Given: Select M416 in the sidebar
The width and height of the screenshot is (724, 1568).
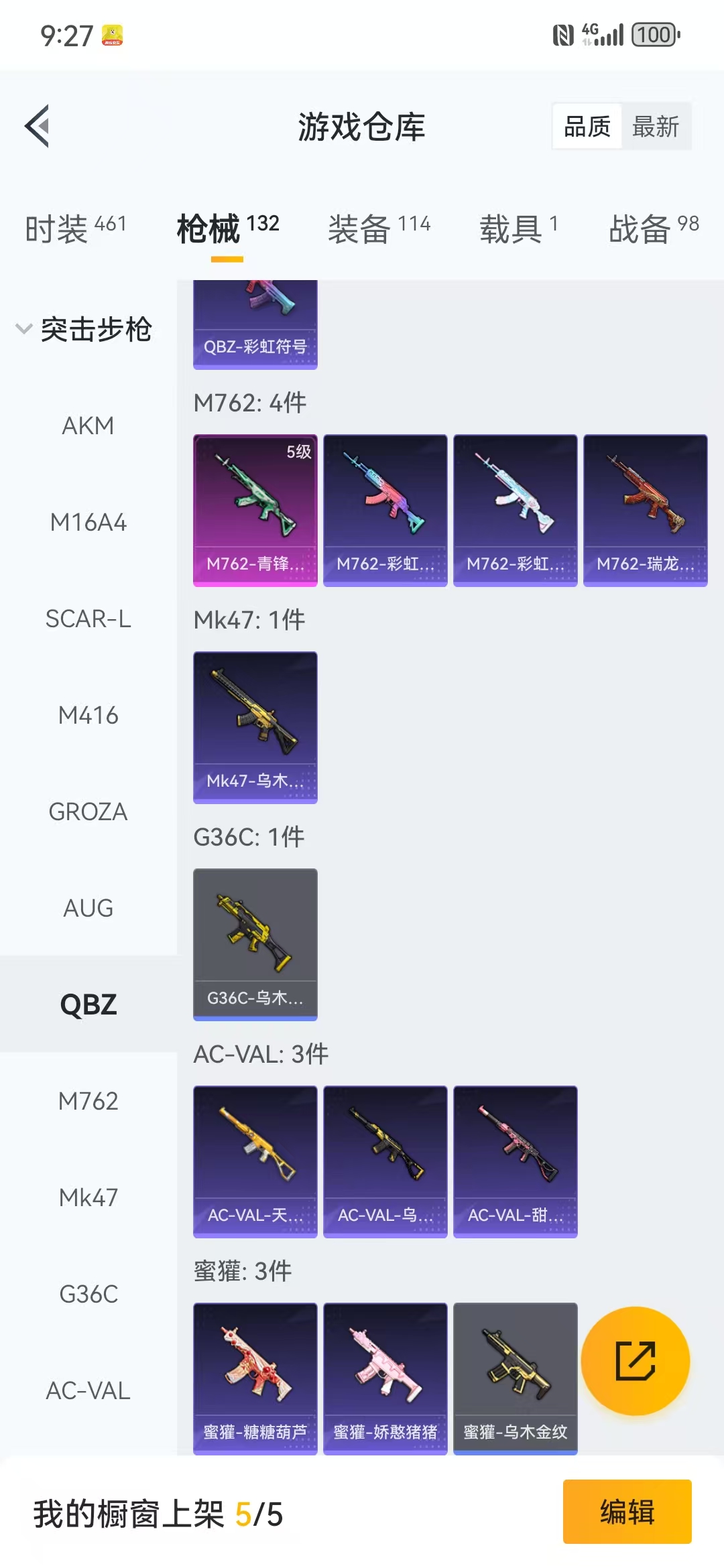Looking at the screenshot, I should pos(88,715).
